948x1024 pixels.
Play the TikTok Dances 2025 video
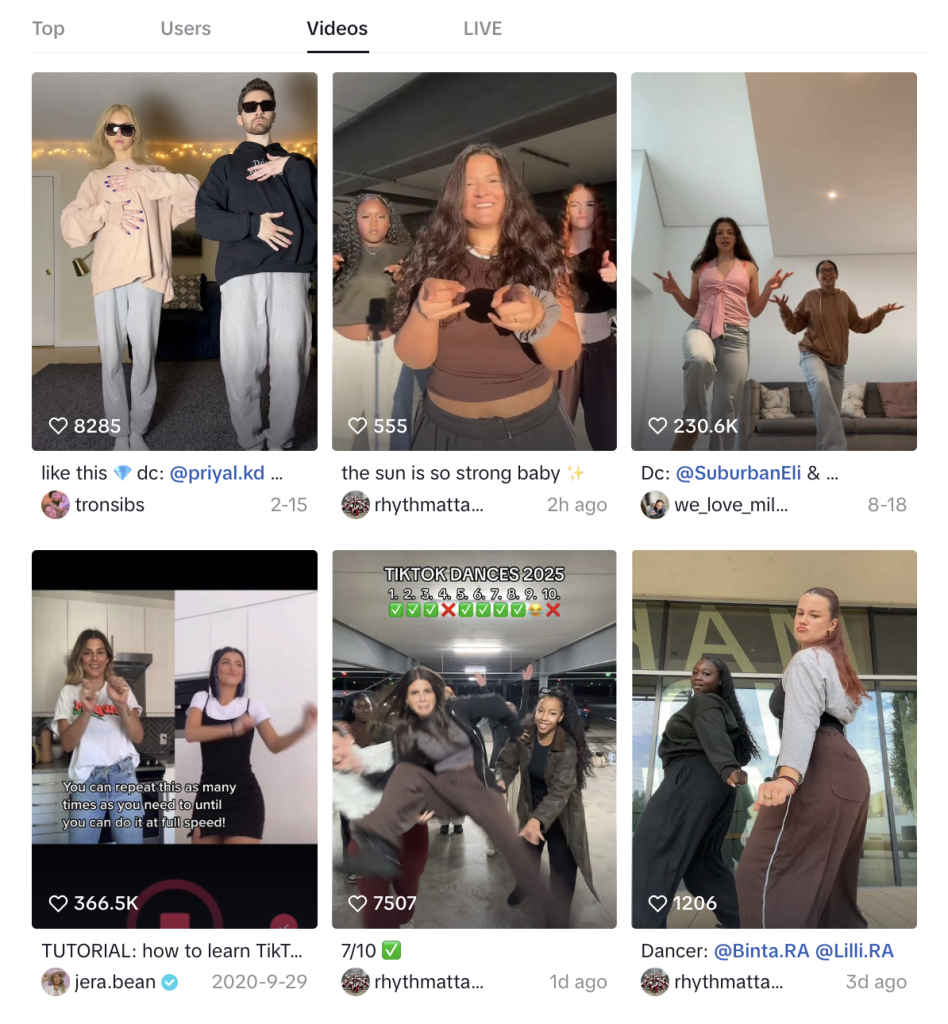[x=474, y=738]
